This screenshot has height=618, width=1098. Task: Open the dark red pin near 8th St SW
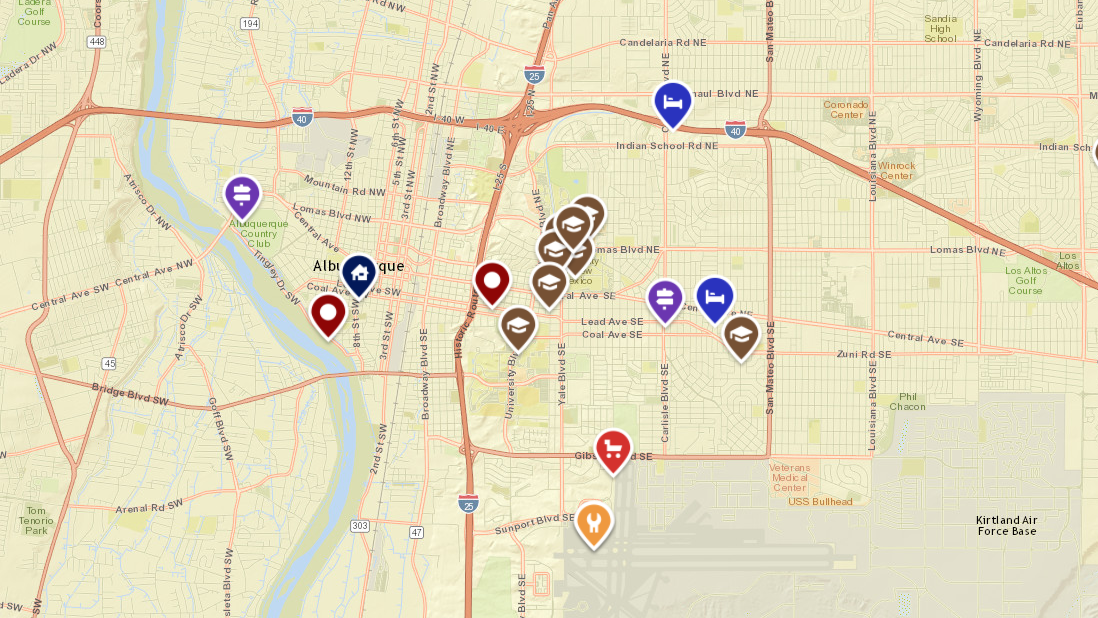[x=328, y=313]
